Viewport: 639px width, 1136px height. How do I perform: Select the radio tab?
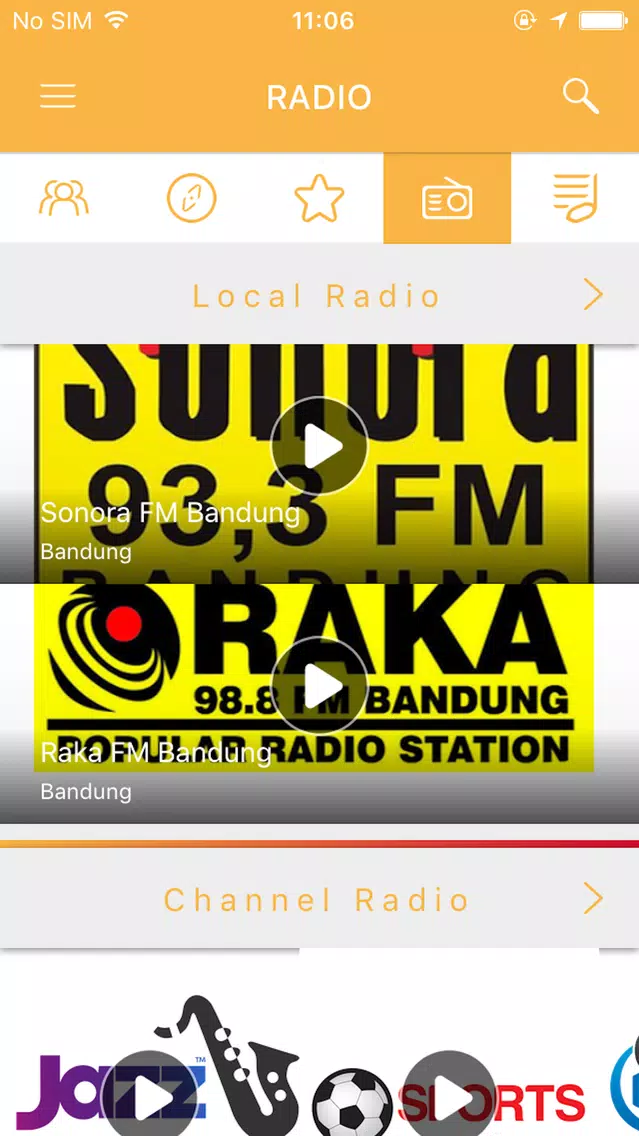point(447,198)
